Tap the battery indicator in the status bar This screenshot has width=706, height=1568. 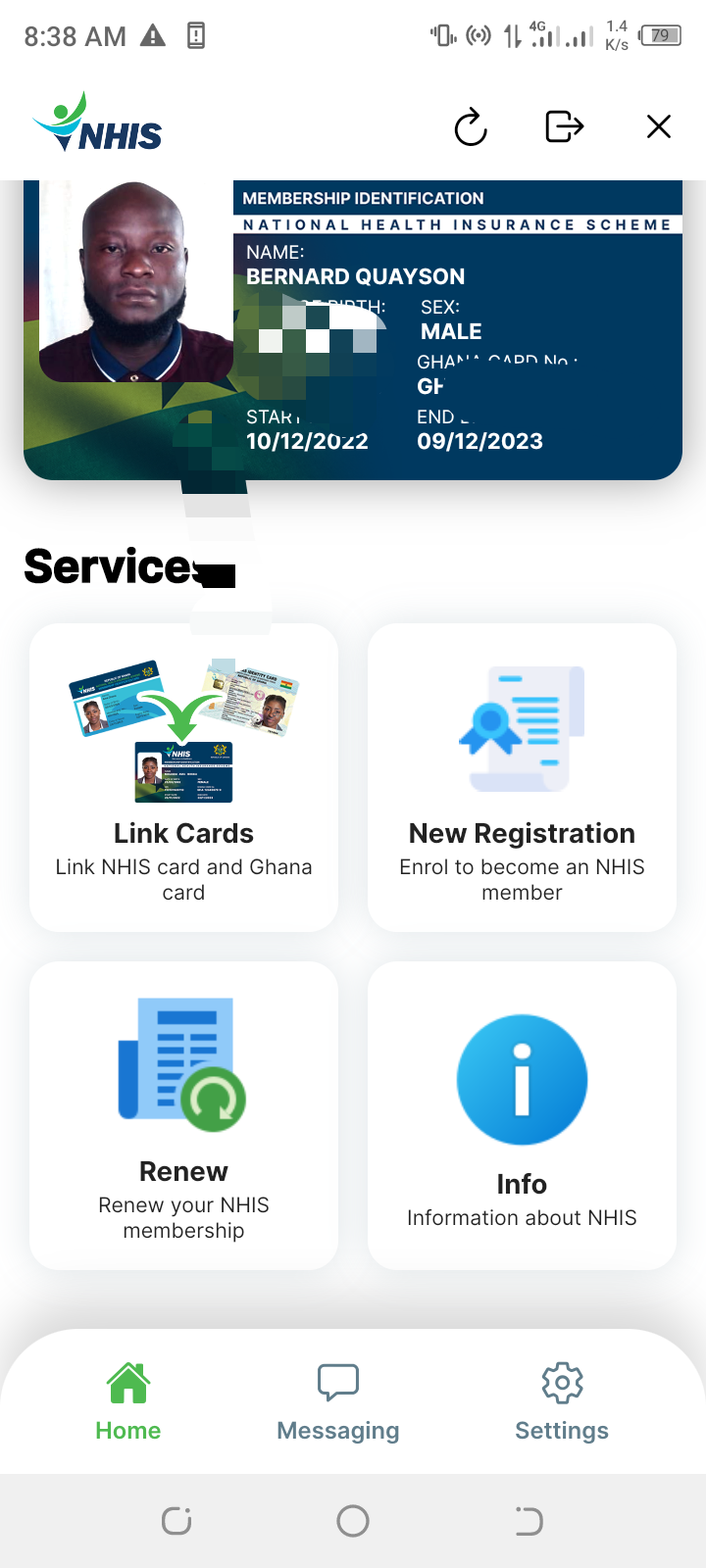click(659, 35)
